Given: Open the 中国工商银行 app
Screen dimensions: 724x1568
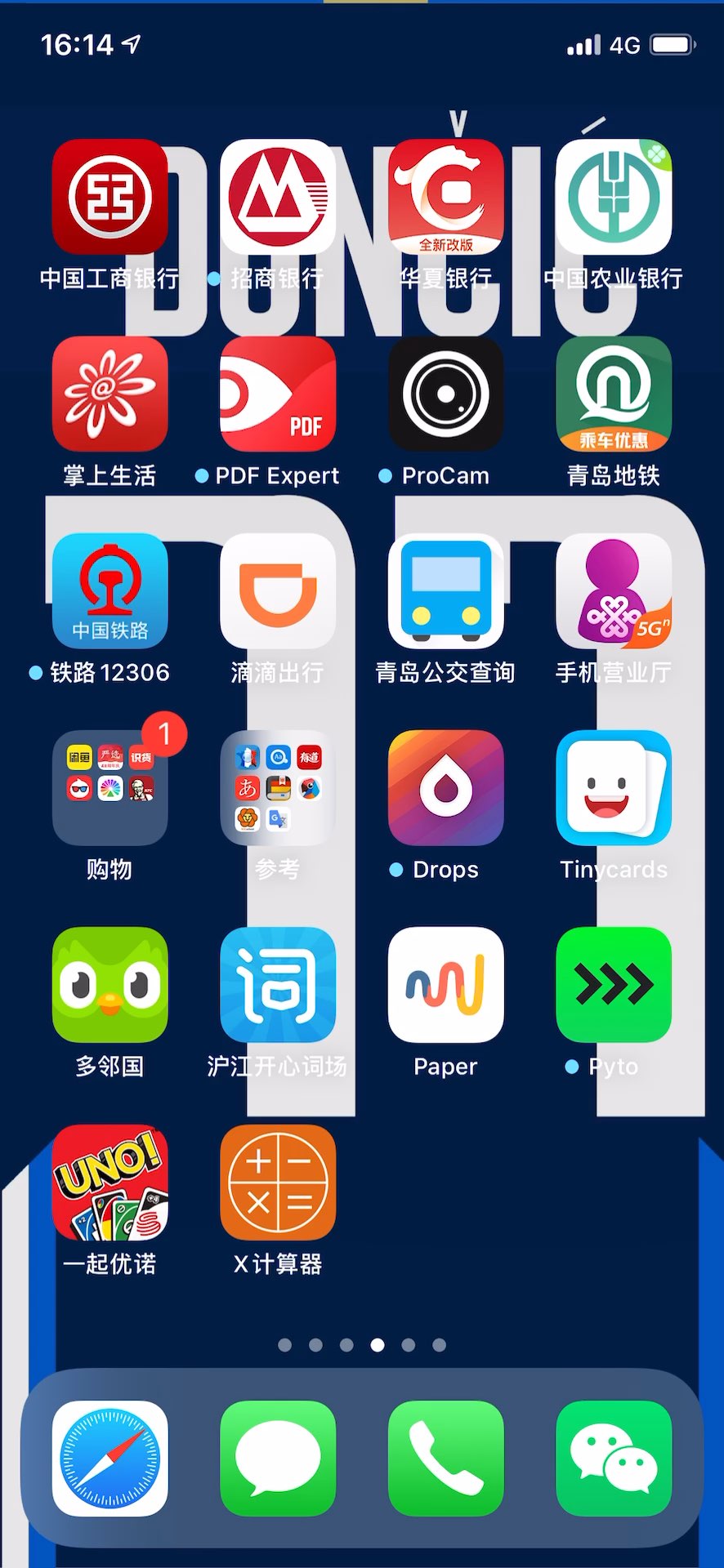Looking at the screenshot, I should pyautogui.click(x=109, y=197).
